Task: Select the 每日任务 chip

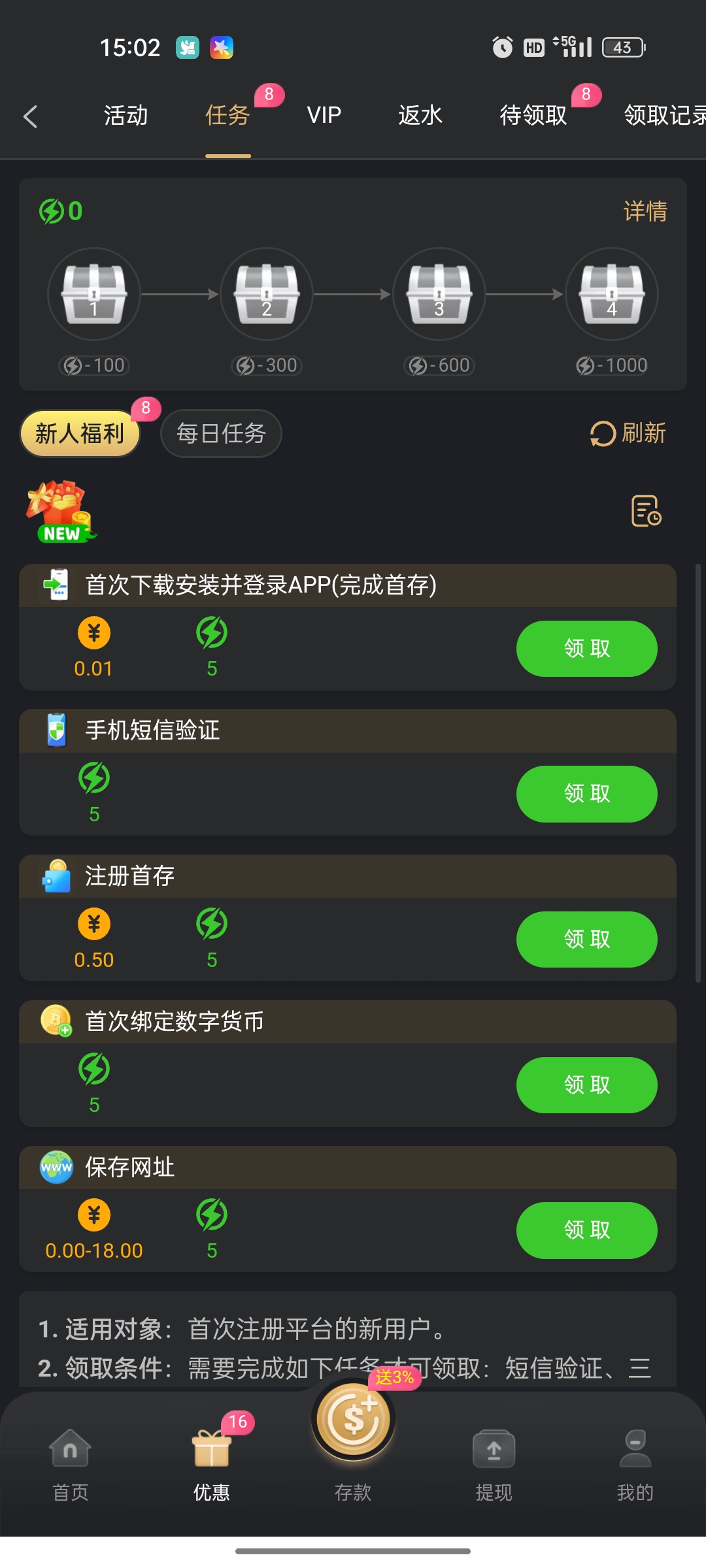Action: (221, 433)
